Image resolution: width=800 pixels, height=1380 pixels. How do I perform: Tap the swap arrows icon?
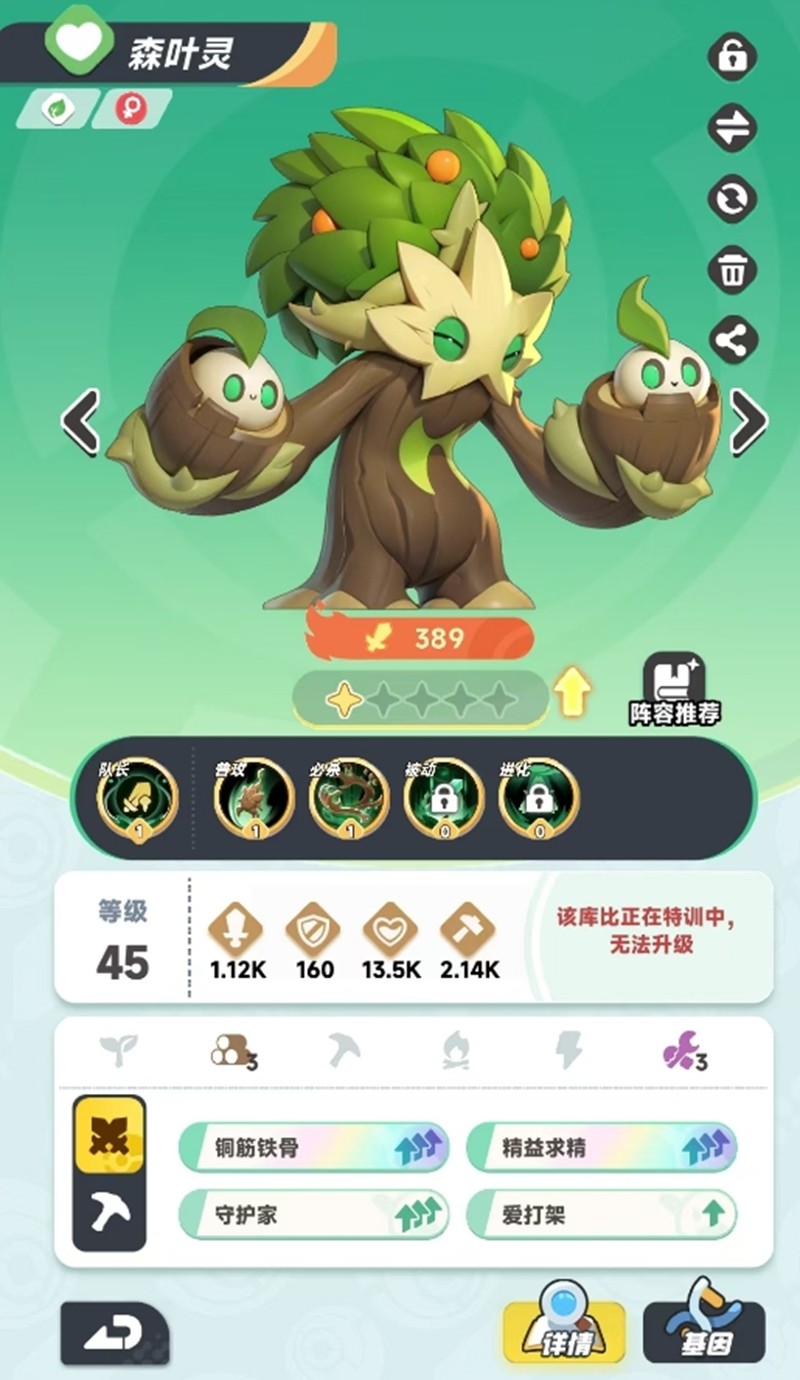[x=732, y=127]
